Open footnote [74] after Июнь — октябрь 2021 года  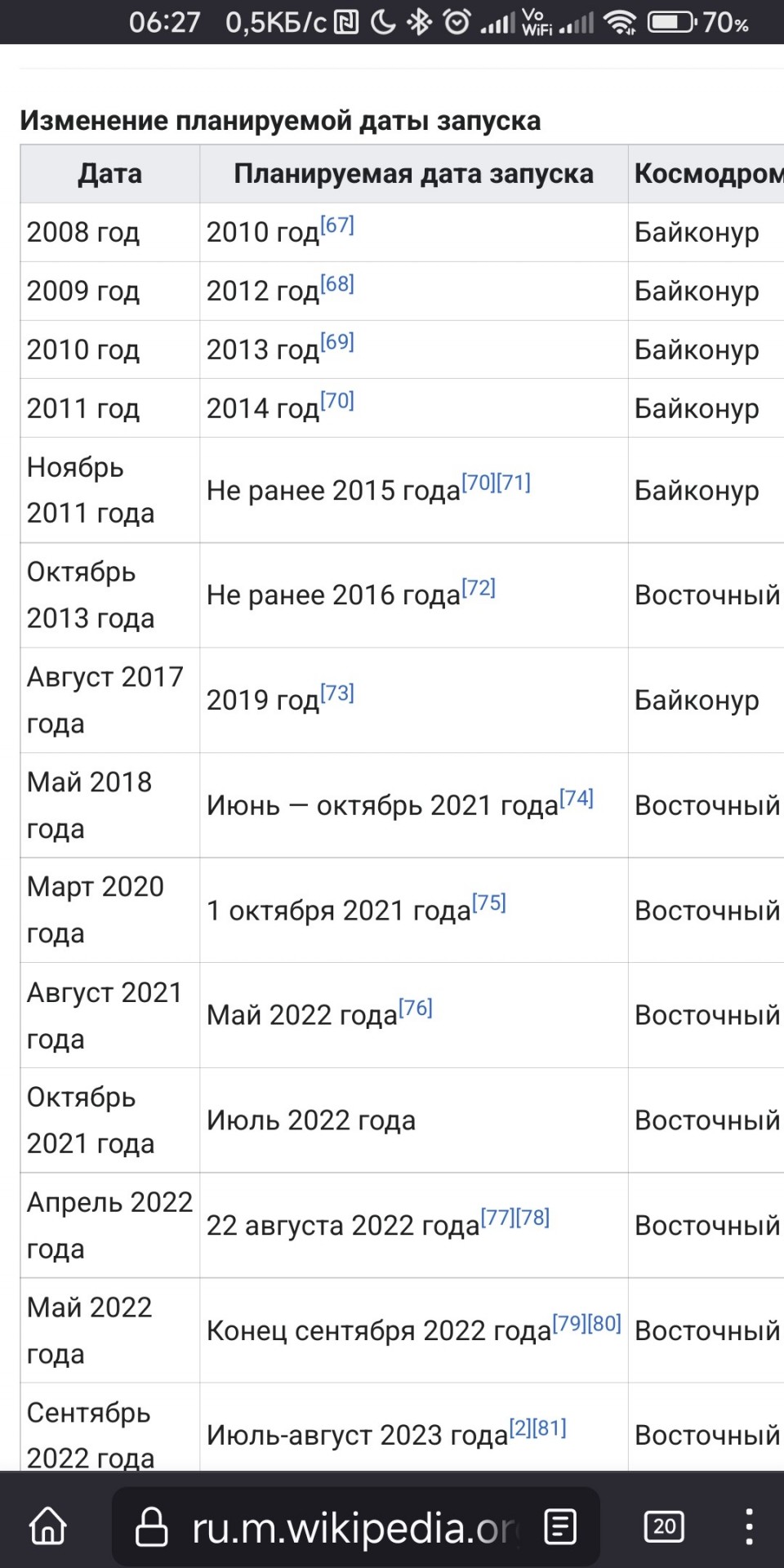(x=577, y=798)
